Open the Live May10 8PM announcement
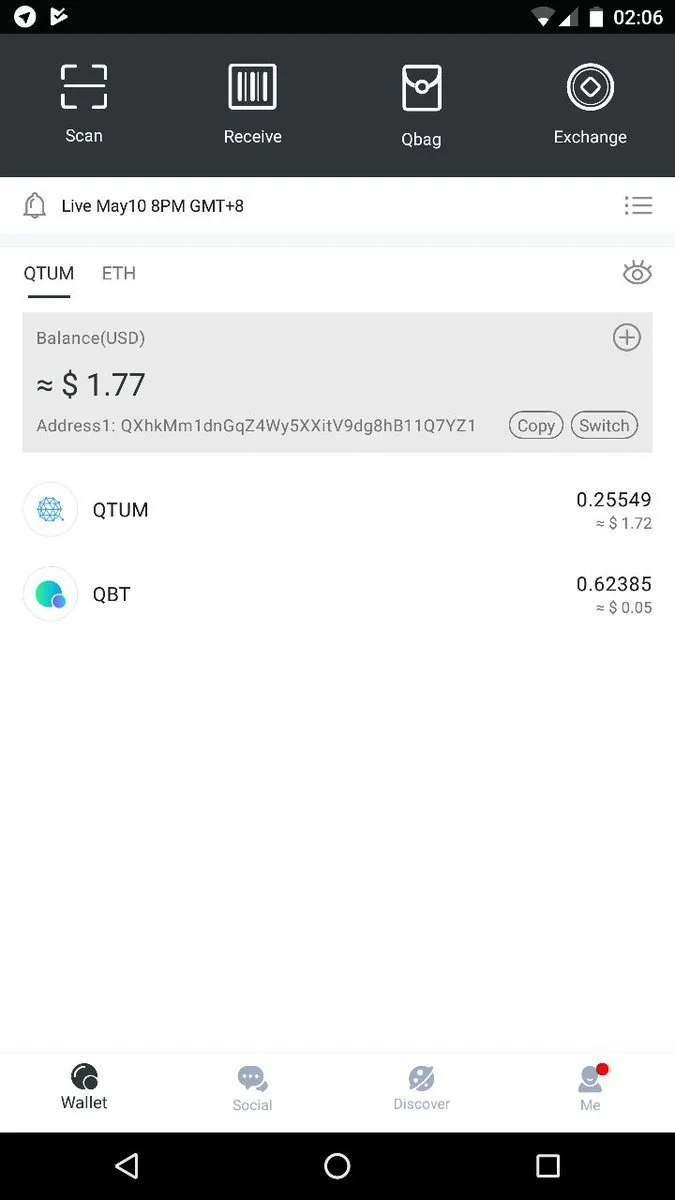Screen dimensions: 675x1200 [152, 206]
